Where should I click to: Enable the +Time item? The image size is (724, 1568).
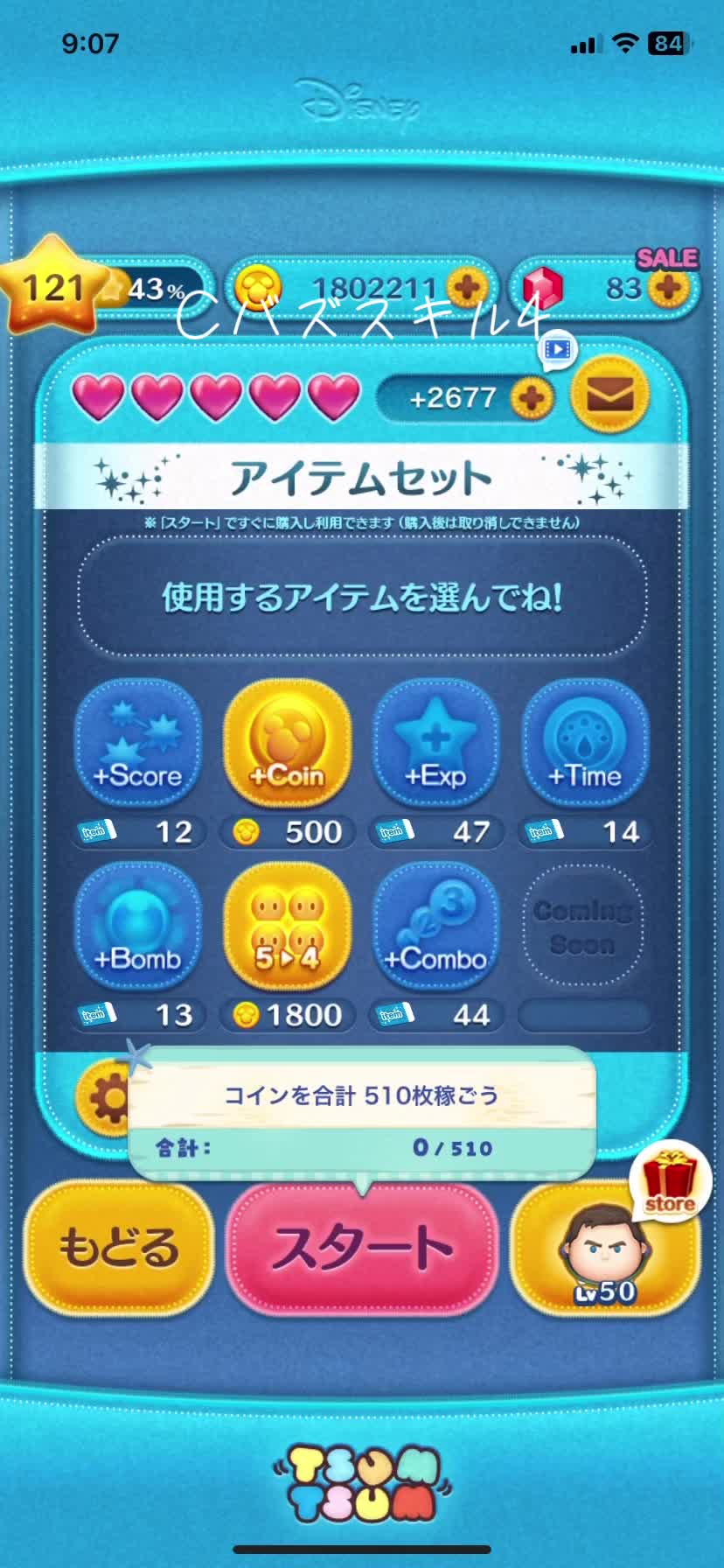point(585,742)
